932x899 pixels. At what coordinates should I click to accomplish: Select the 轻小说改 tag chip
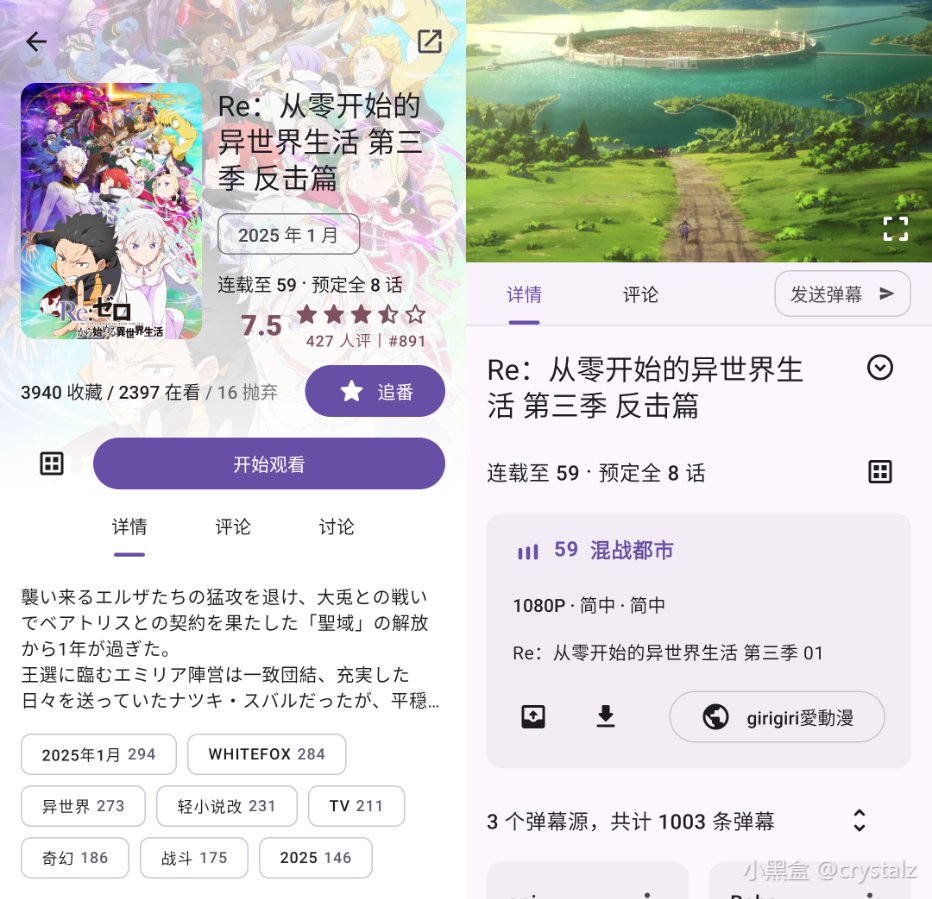click(x=226, y=806)
